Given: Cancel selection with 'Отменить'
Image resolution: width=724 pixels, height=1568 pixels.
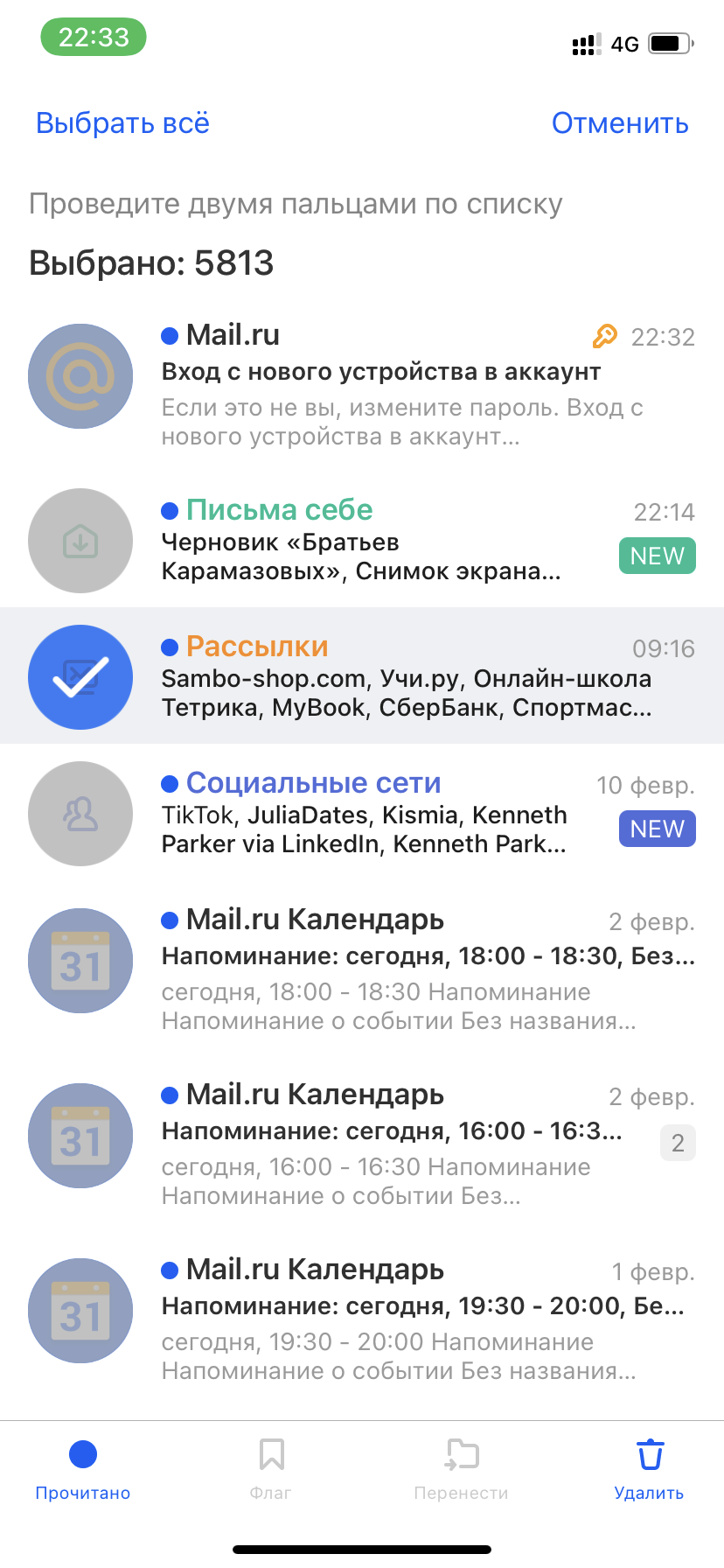Looking at the screenshot, I should tap(620, 123).
